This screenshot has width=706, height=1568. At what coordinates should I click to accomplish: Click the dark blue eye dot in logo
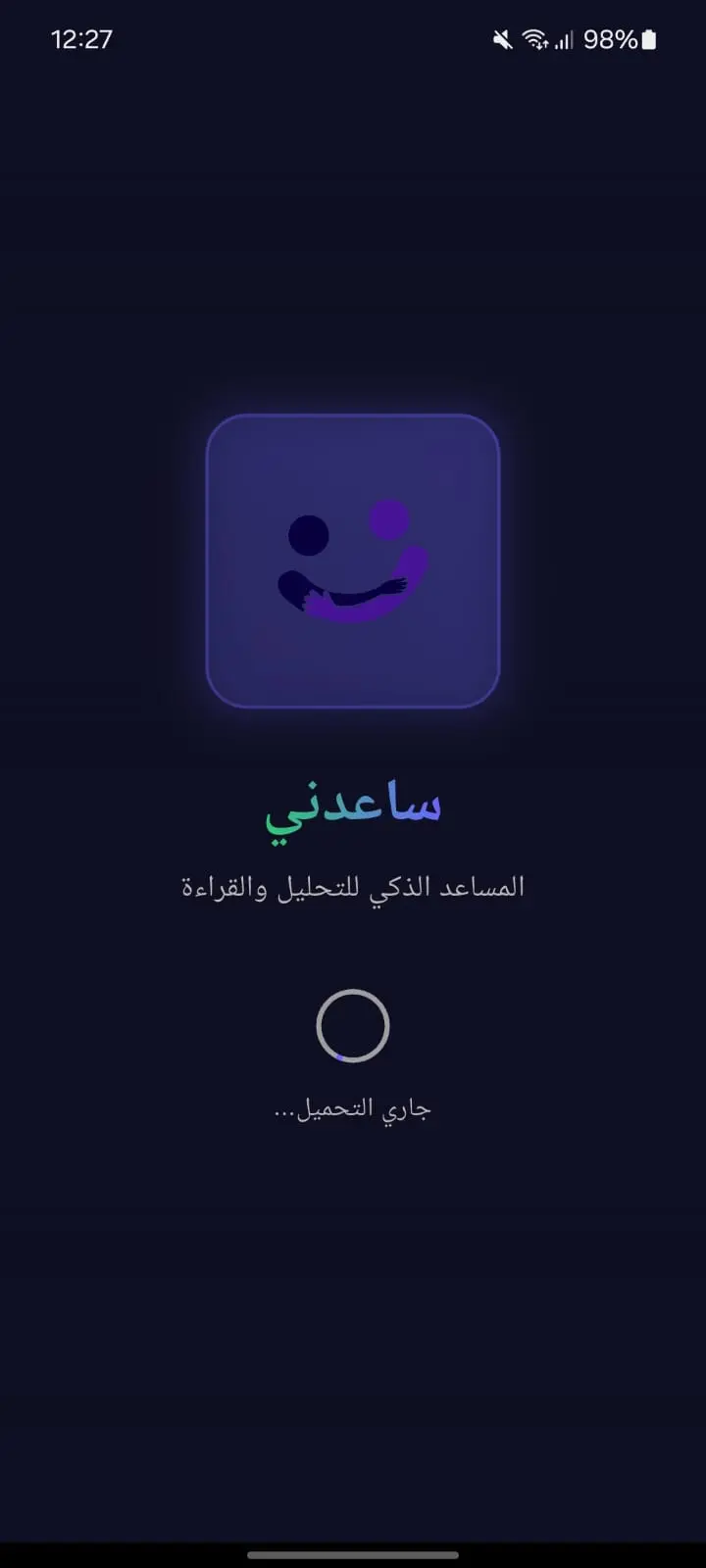coord(310,534)
